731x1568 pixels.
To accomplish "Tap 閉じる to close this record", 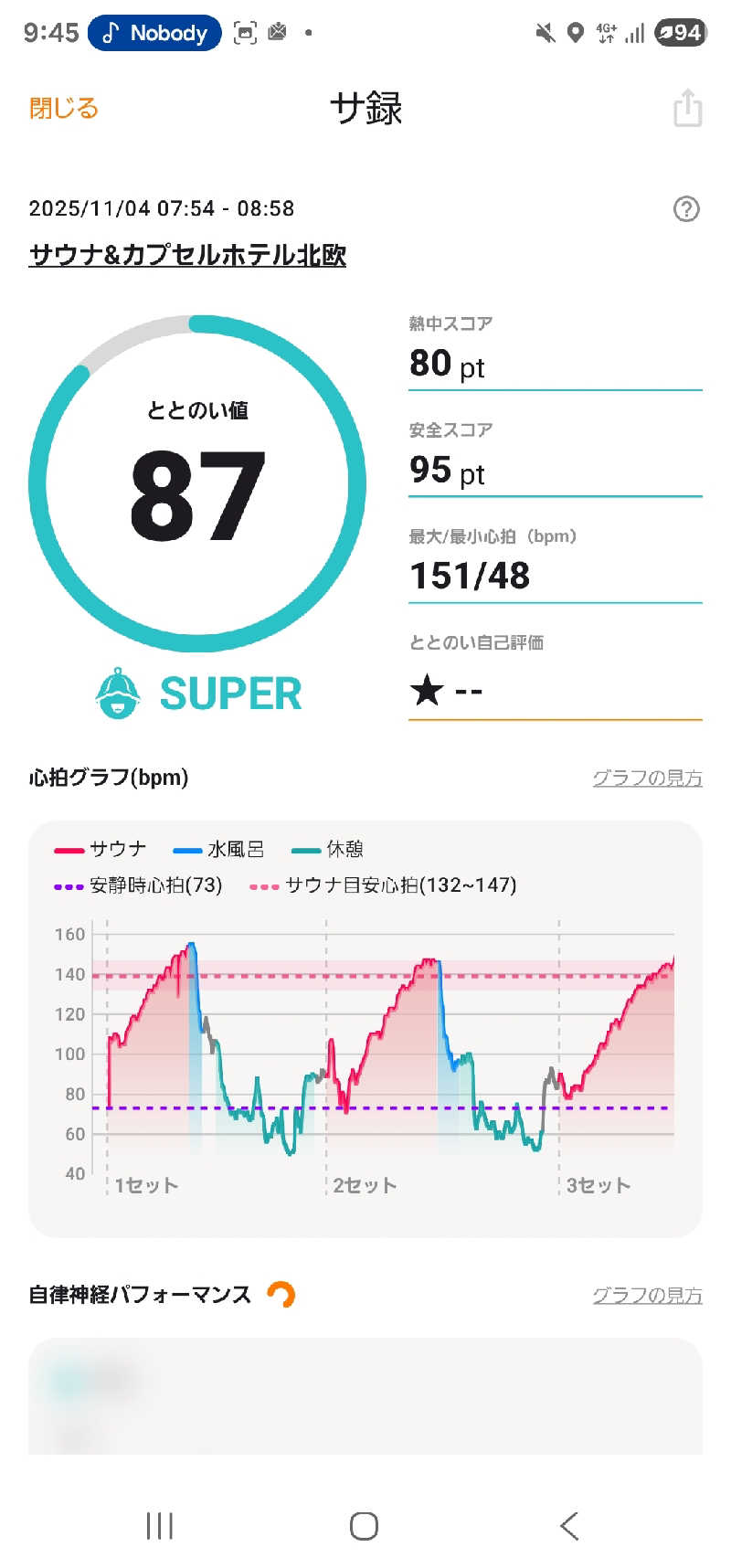I will click(x=63, y=108).
